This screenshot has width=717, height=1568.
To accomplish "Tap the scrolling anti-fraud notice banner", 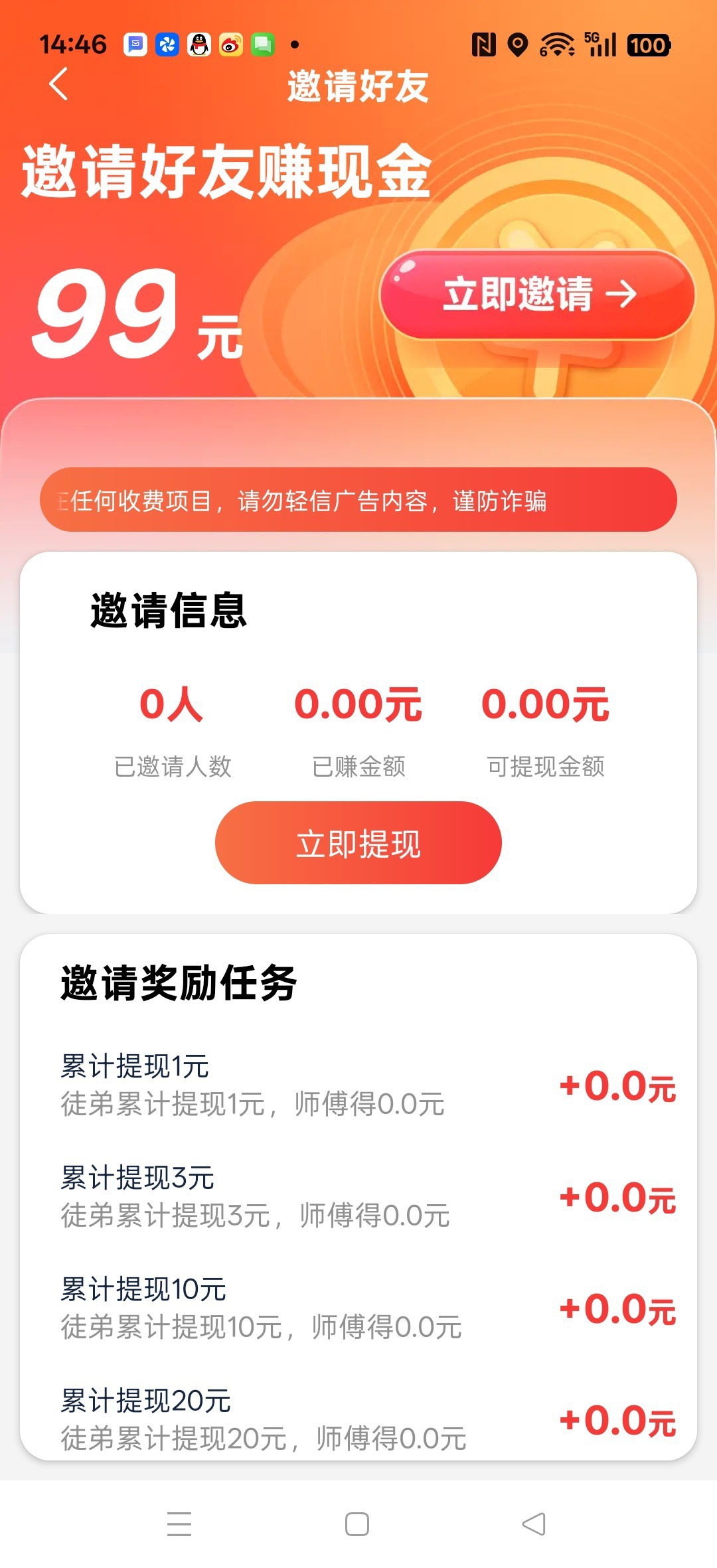I will 358,500.
